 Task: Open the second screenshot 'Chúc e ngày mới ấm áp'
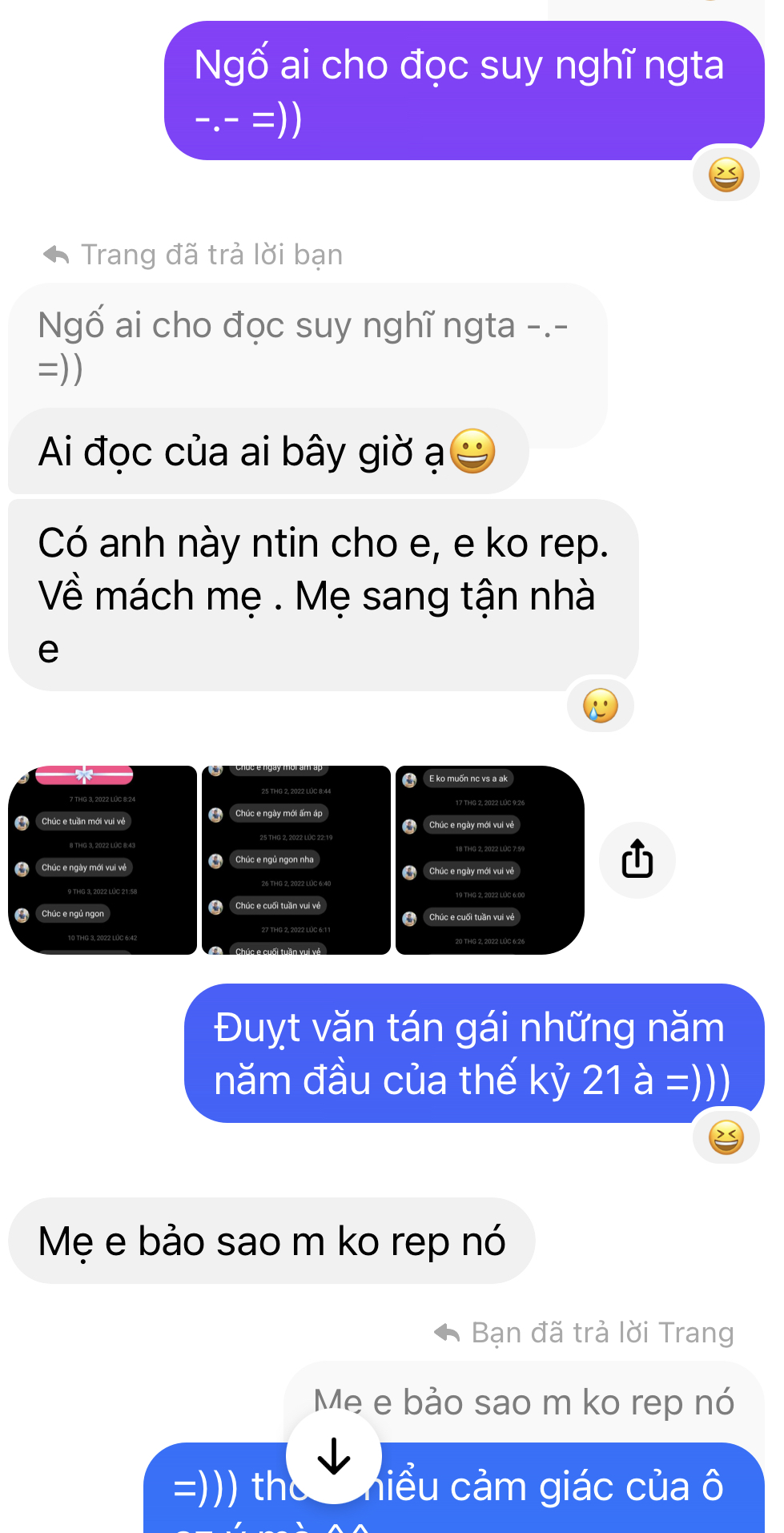point(296,860)
